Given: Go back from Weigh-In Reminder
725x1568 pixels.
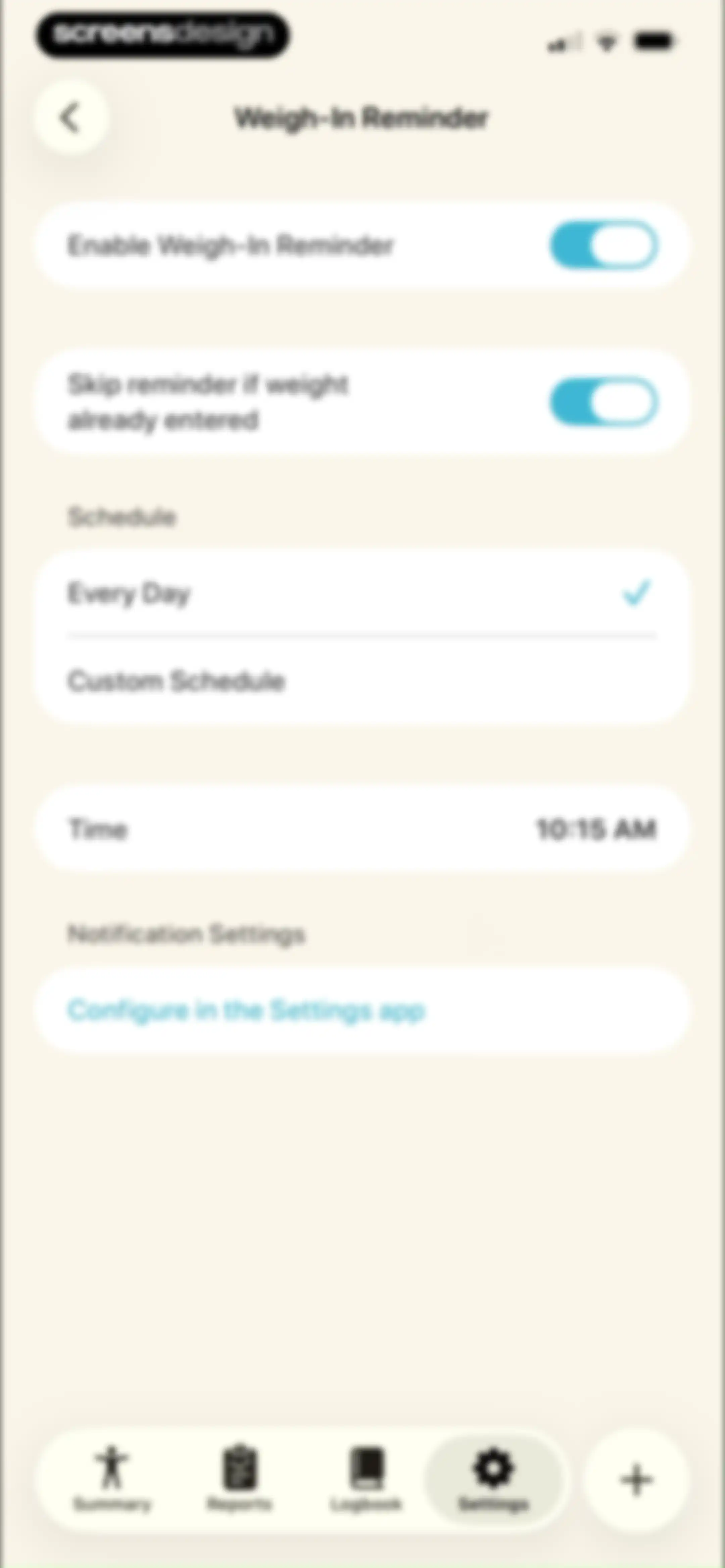Looking at the screenshot, I should coord(72,117).
